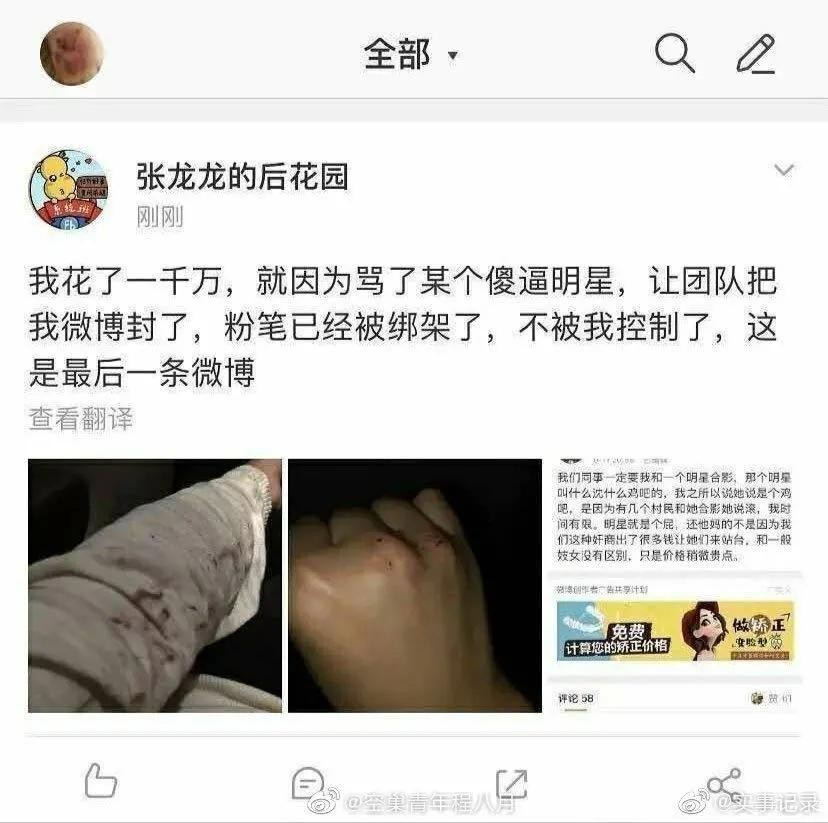Open the comment bubble icon
The width and height of the screenshot is (828, 823).
(x=308, y=783)
